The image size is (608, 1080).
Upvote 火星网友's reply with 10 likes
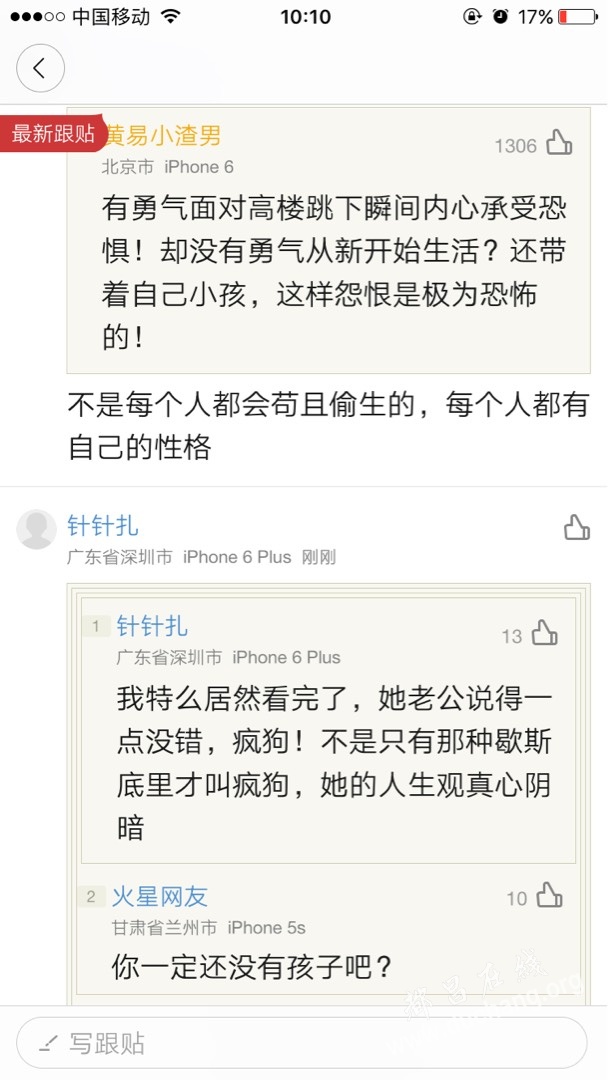[x=549, y=896]
